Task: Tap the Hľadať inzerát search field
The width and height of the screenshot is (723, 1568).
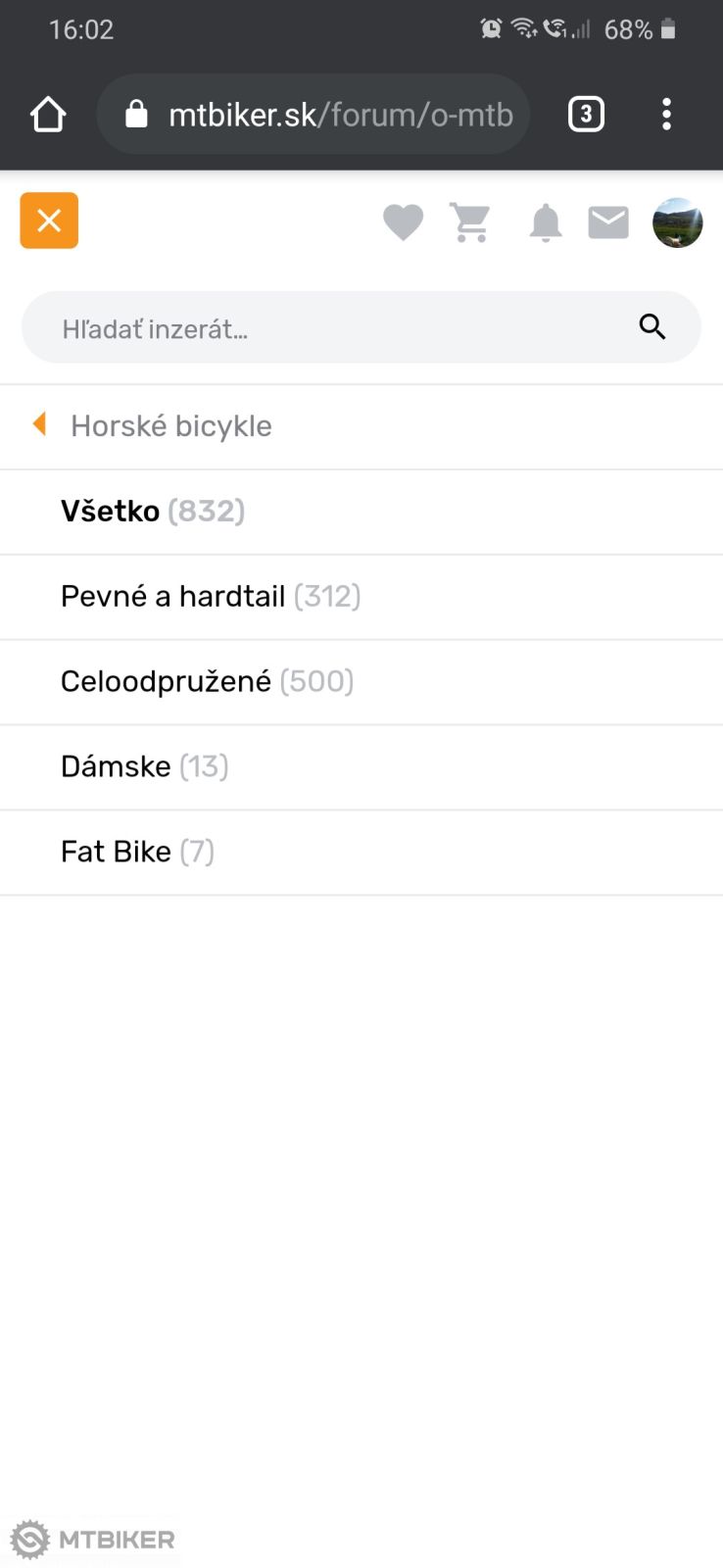Action: coord(294,327)
